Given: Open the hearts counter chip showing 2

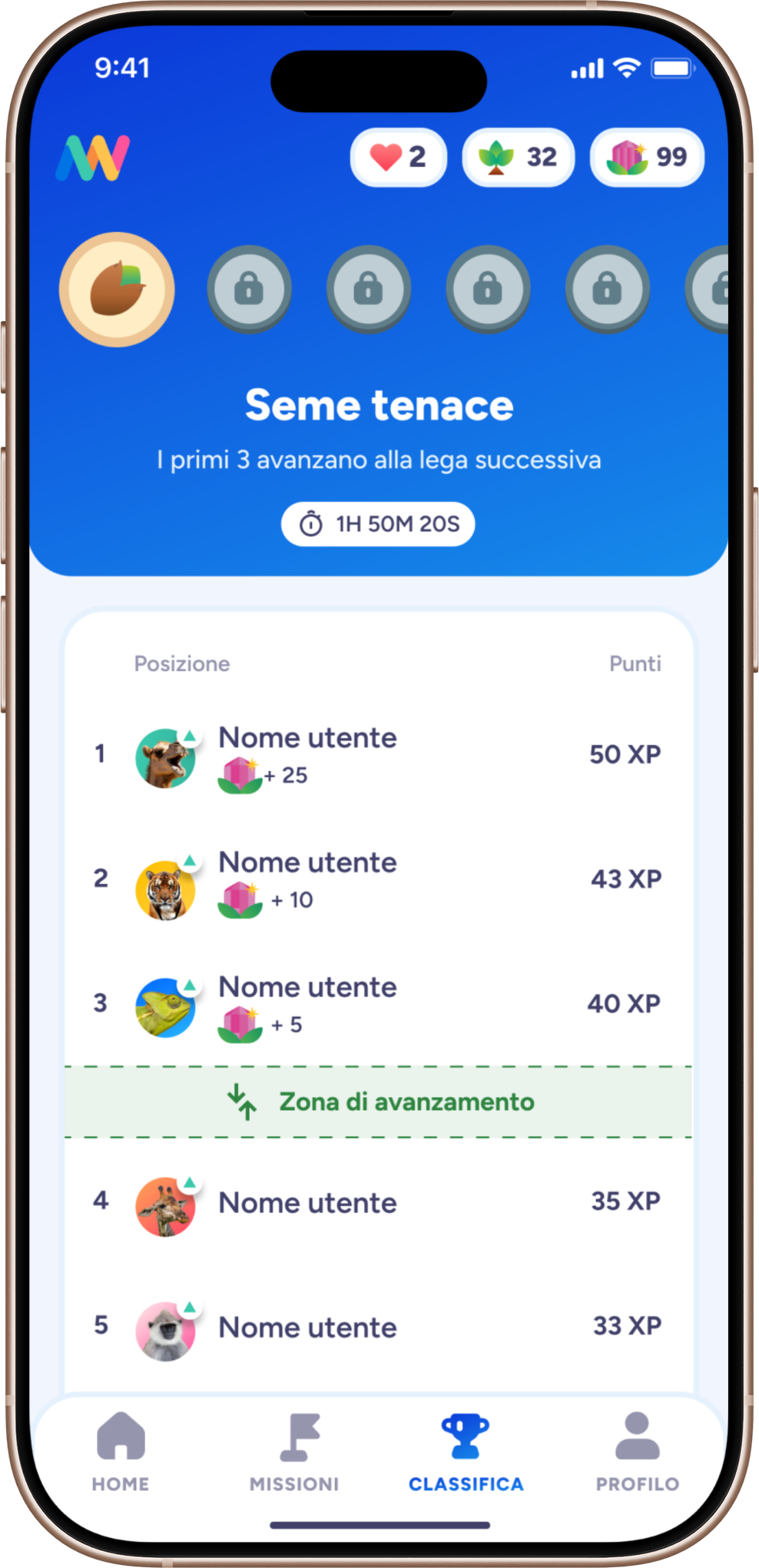Looking at the screenshot, I should 398,157.
